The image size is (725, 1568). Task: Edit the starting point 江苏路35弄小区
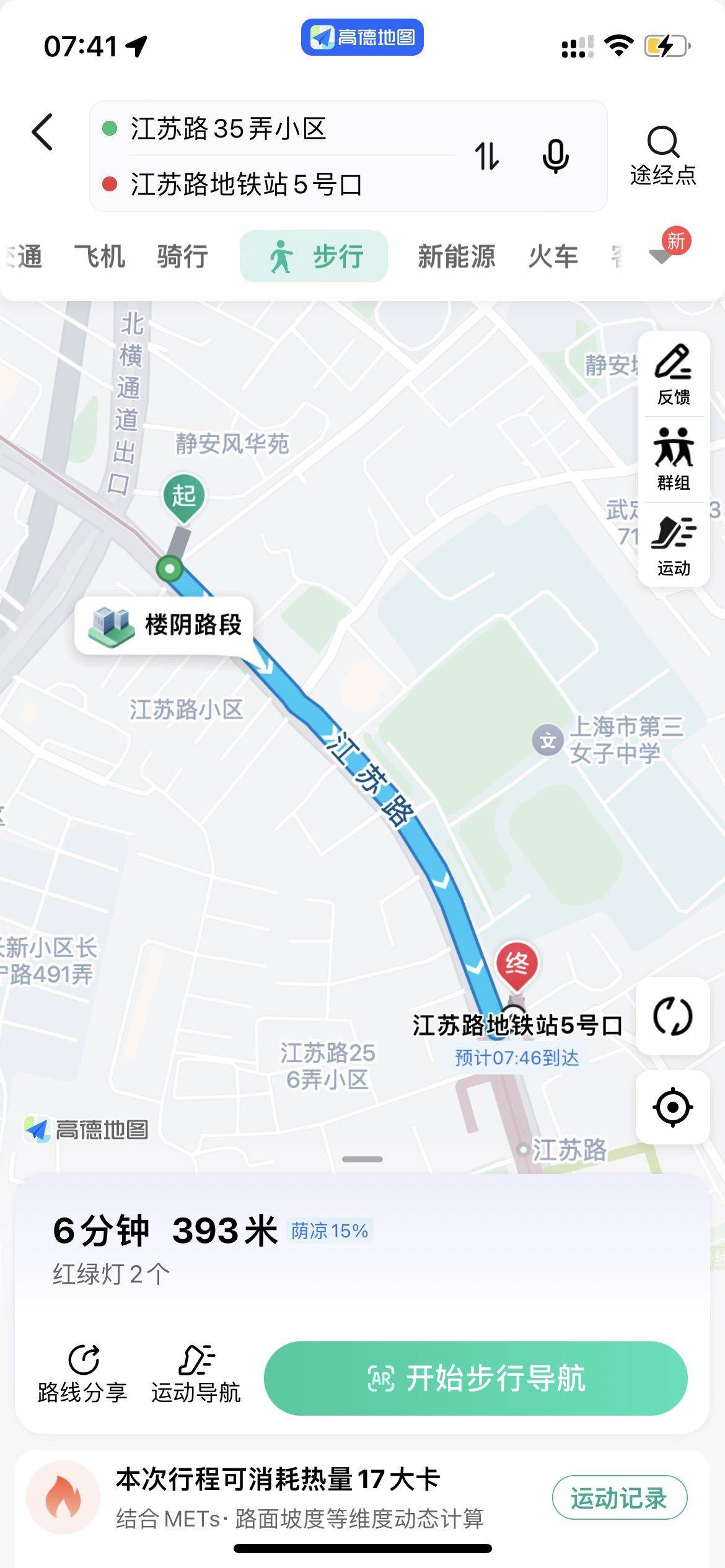227,129
